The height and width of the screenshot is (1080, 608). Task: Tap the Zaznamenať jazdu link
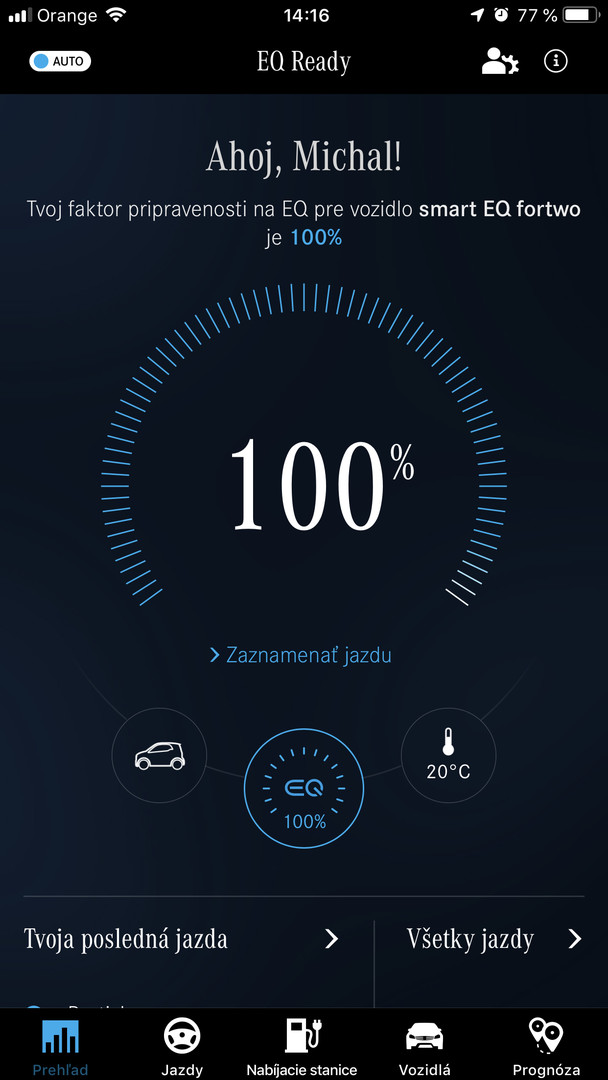click(301, 654)
